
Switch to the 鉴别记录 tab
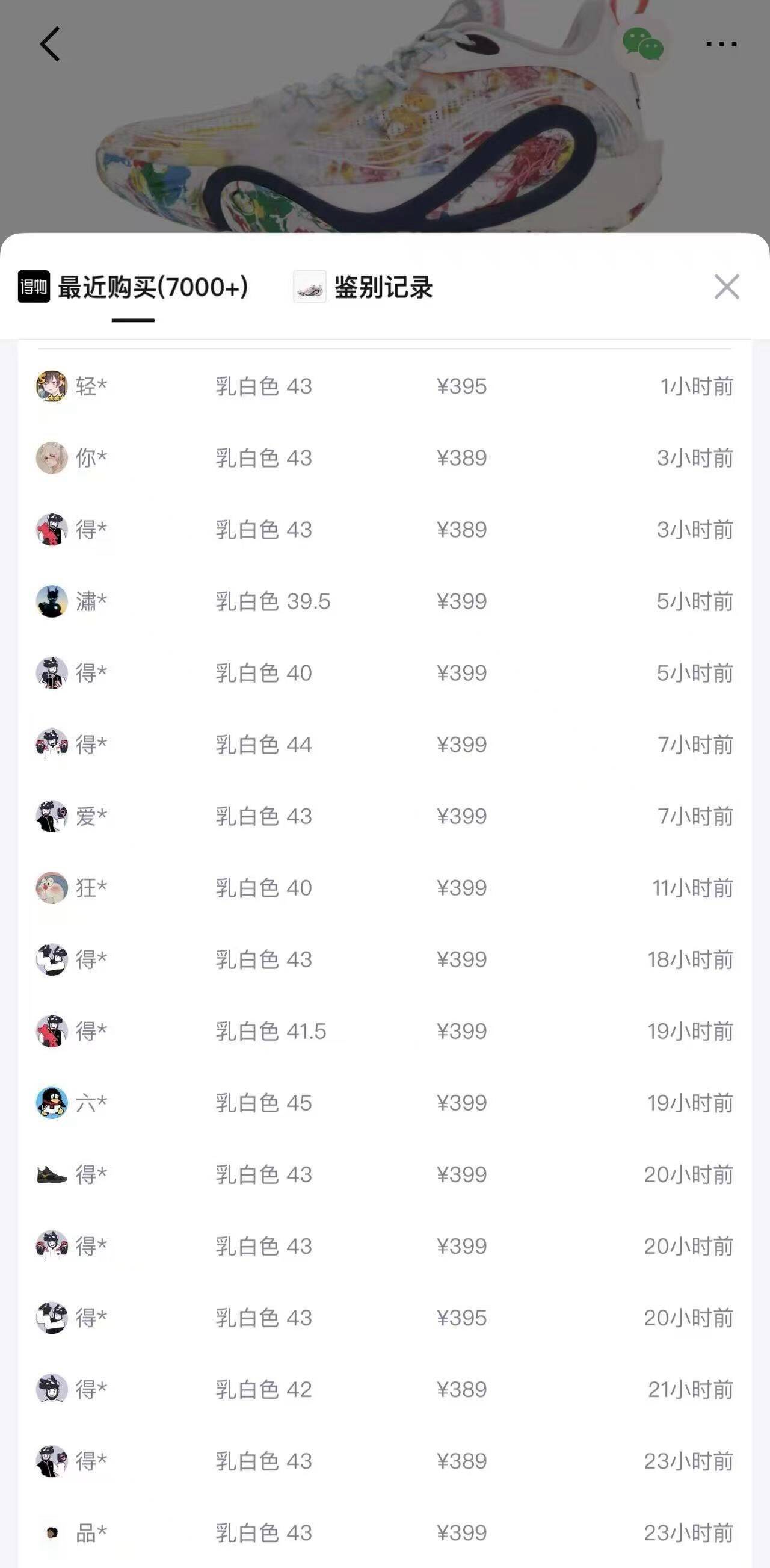[384, 288]
